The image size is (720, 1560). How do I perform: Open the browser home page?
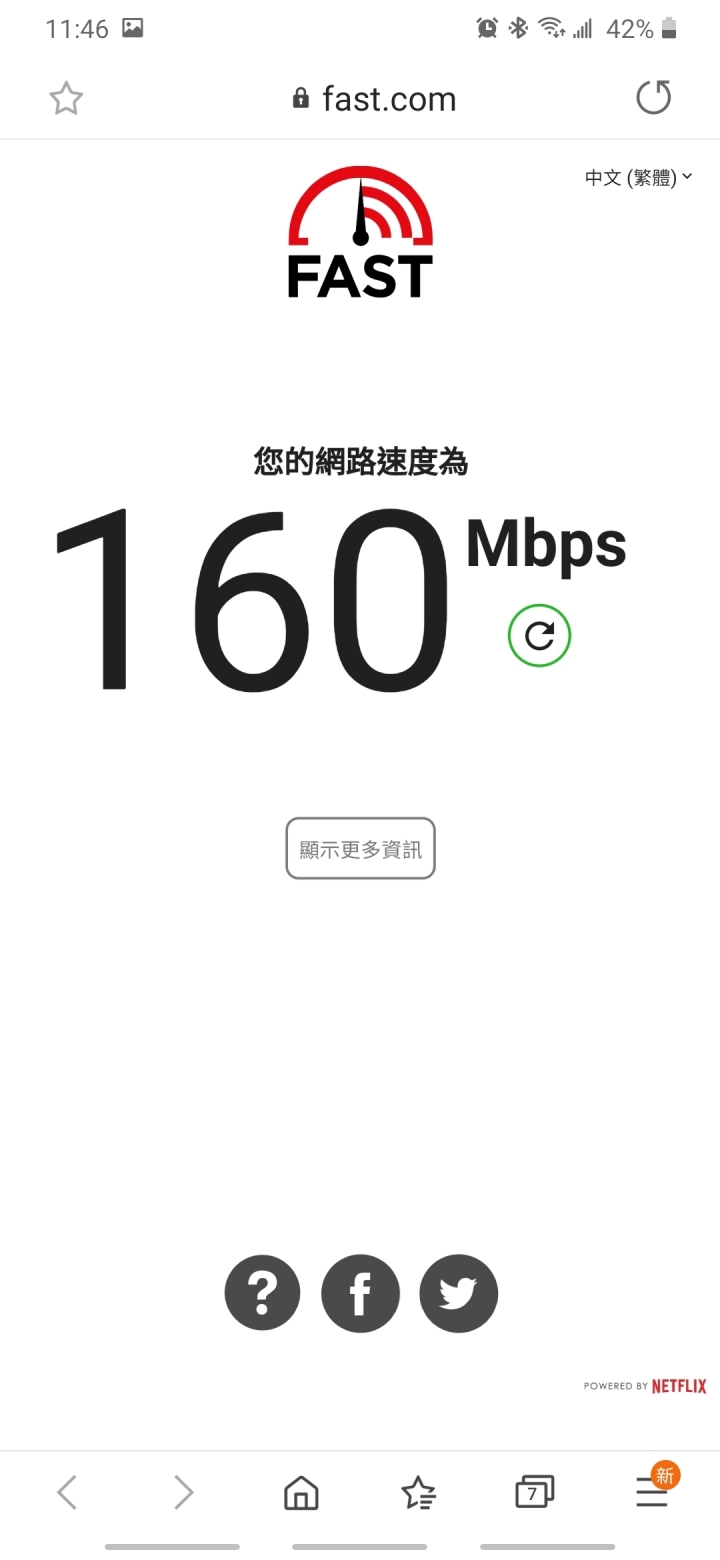pos(301,1493)
